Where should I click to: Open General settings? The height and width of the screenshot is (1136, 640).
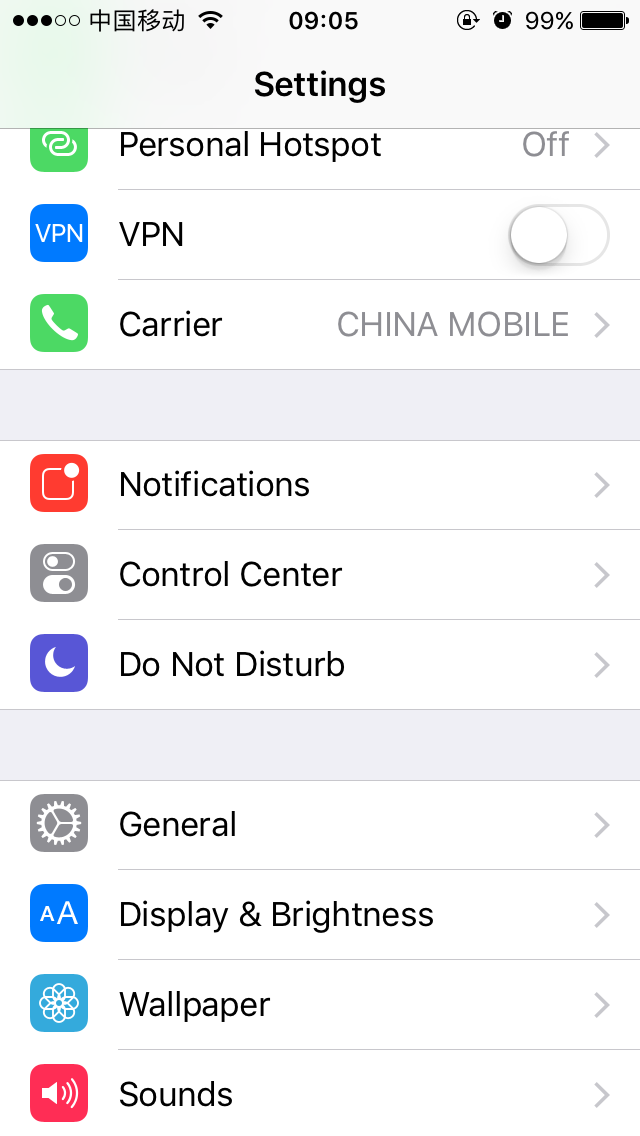320,824
